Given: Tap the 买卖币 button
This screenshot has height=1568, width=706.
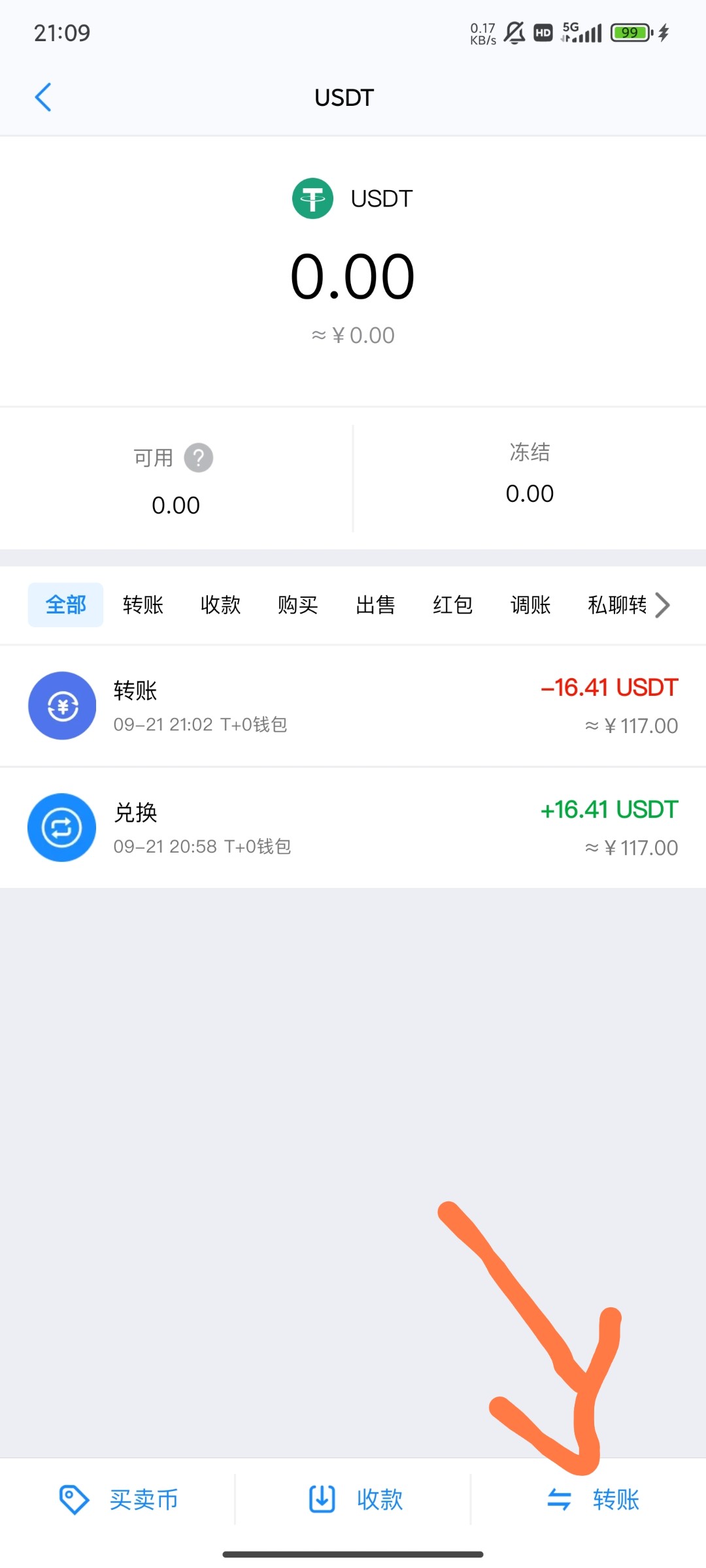Looking at the screenshot, I should 119,1499.
